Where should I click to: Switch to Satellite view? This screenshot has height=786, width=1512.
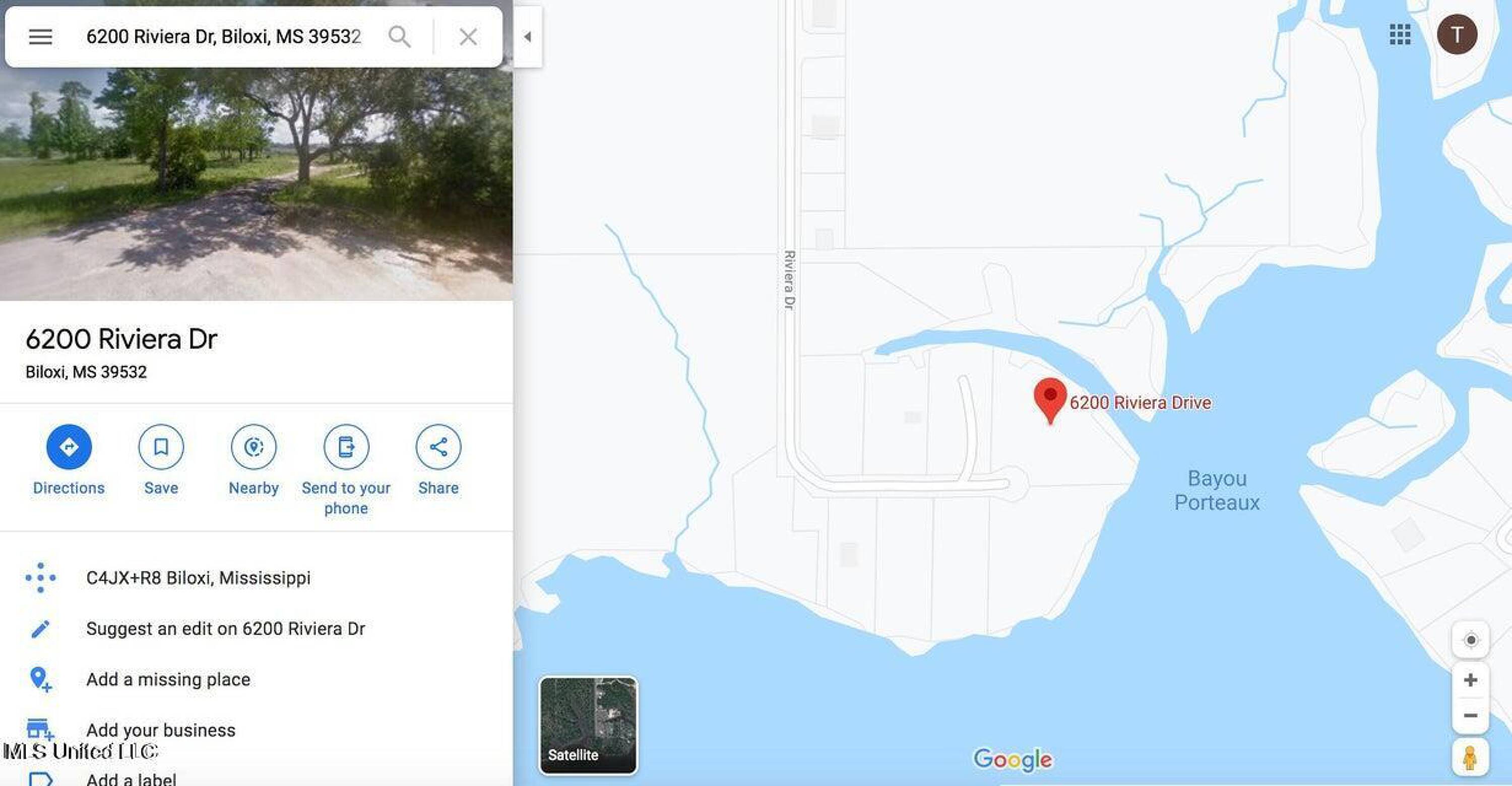click(588, 726)
